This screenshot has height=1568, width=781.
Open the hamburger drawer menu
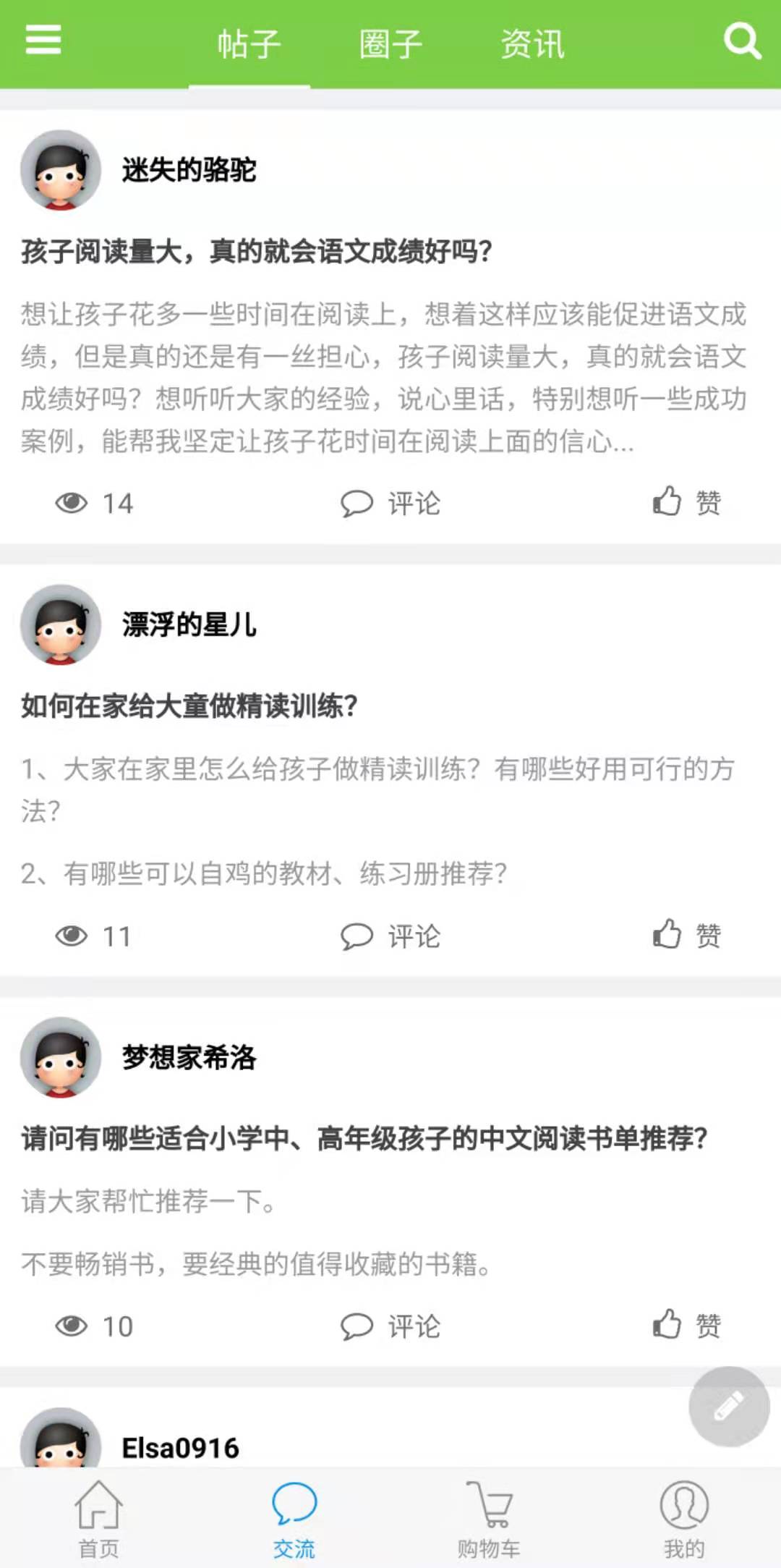pyautogui.click(x=43, y=39)
